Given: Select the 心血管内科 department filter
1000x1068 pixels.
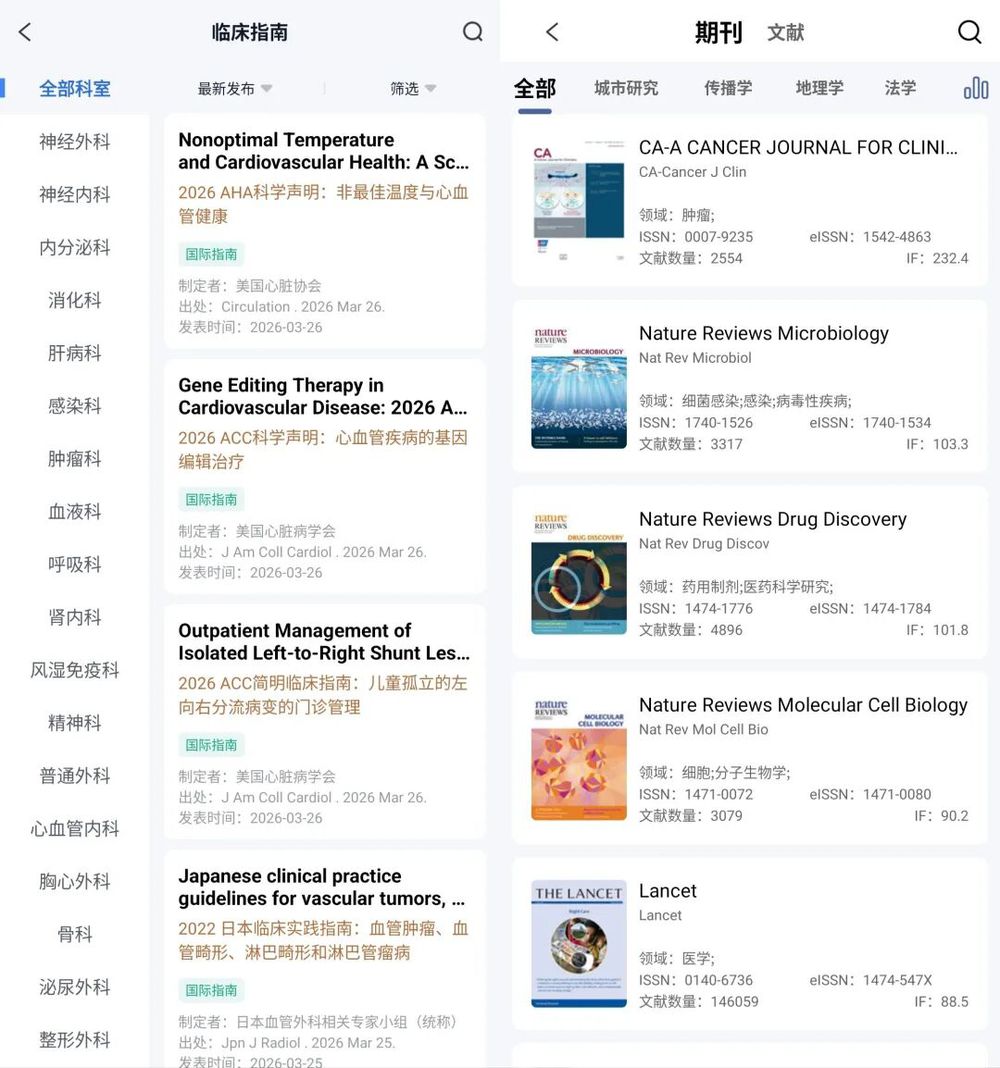Looking at the screenshot, I should 75,828.
